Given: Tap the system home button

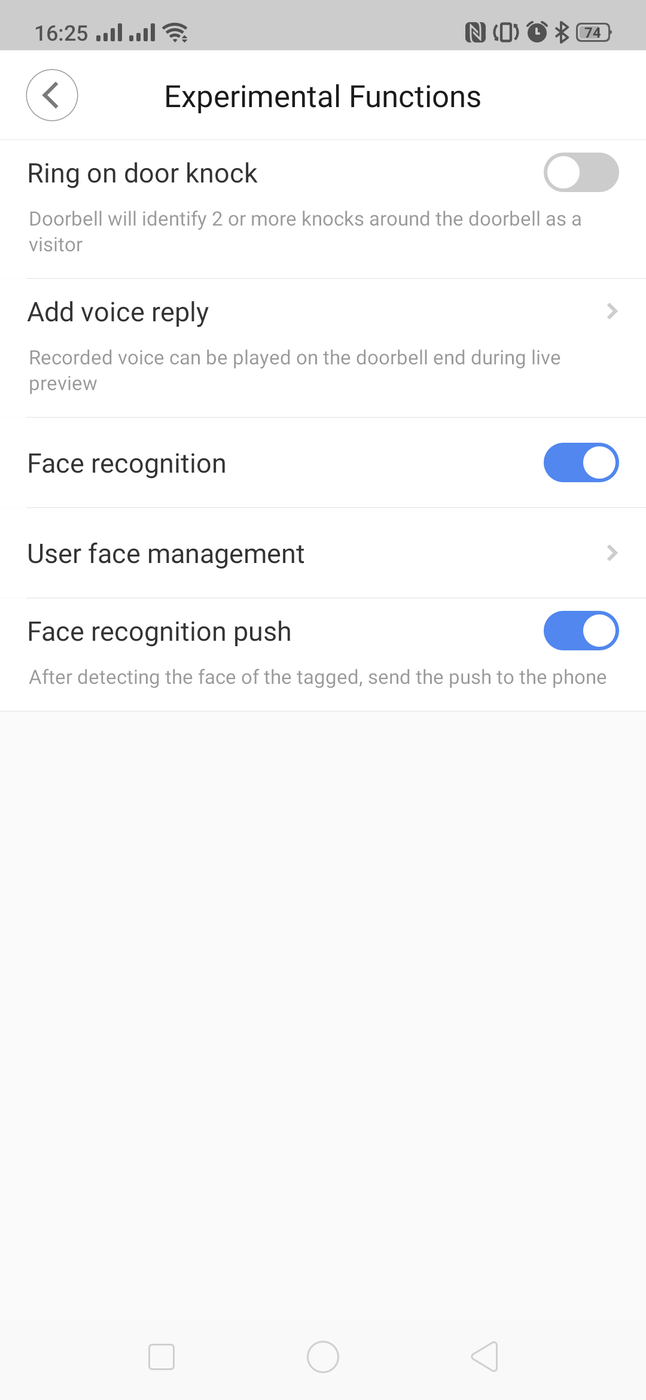Looking at the screenshot, I should point(323,1356).
